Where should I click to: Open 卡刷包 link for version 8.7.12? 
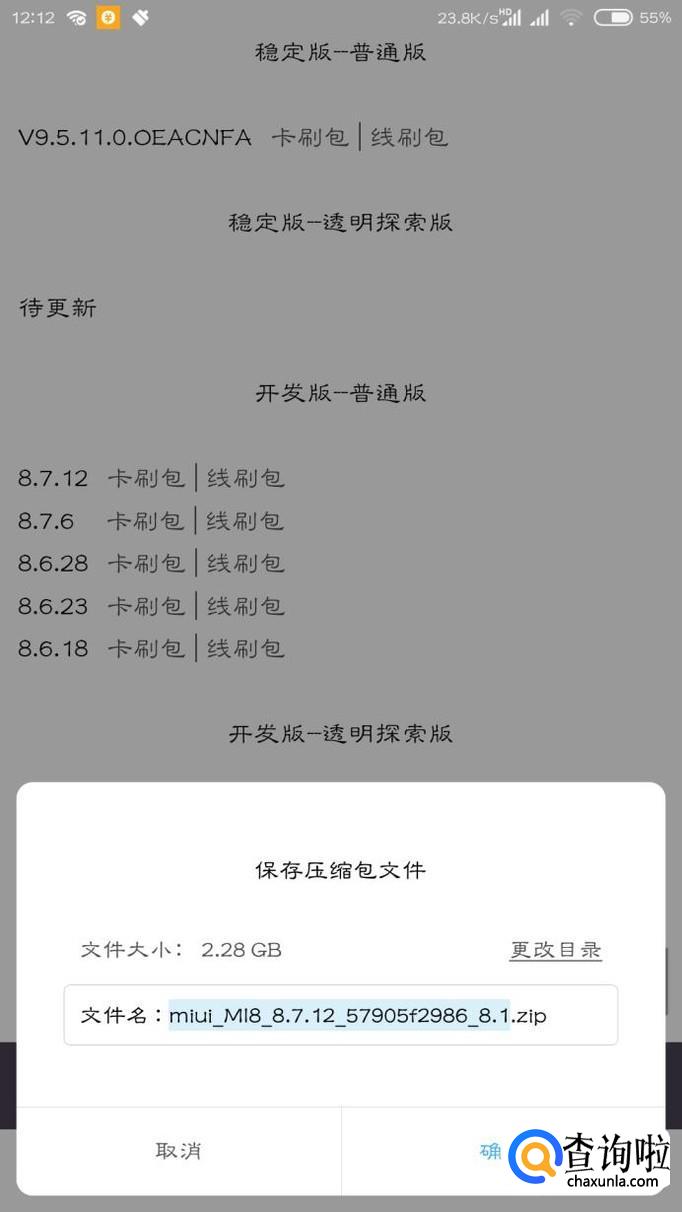(146, 478)
